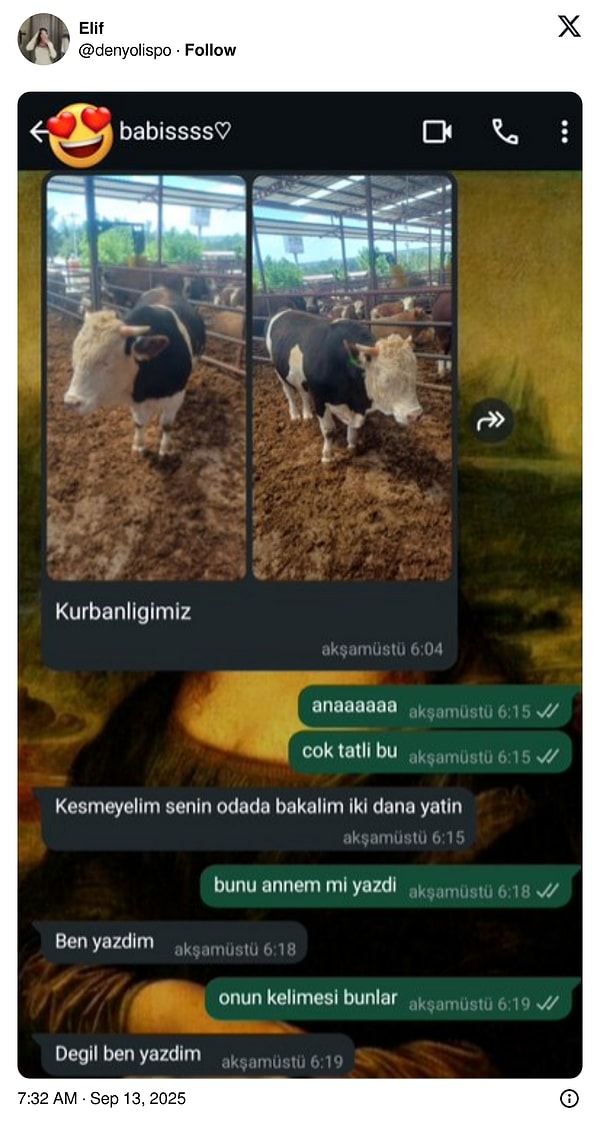Image resolution: width=600 pixels, height=1129 pixels.
Task: Follow the @denyolispo account
Action: coord(210,50)
